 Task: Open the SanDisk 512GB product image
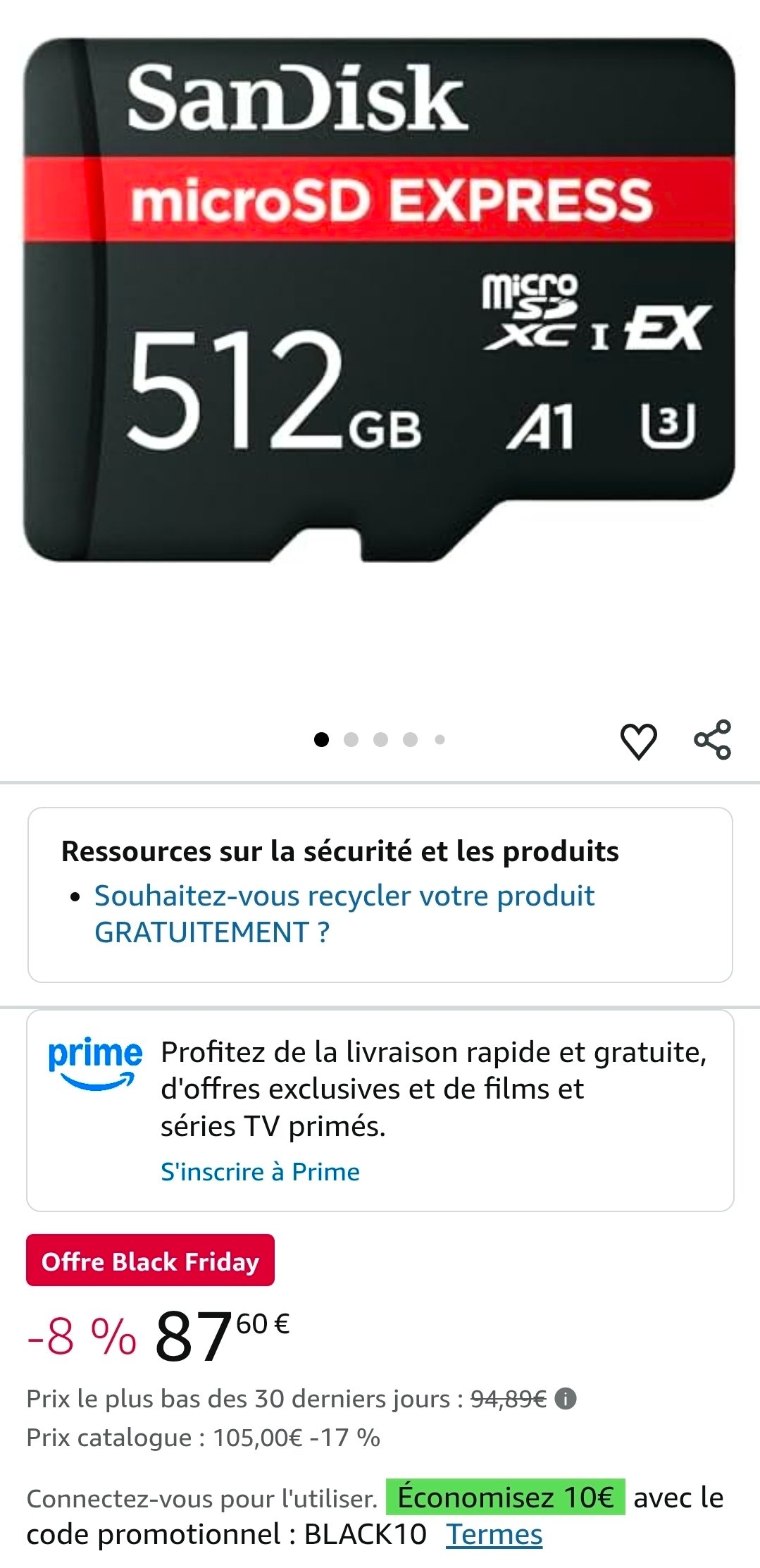pyautogui.click(x=380, y=300)
